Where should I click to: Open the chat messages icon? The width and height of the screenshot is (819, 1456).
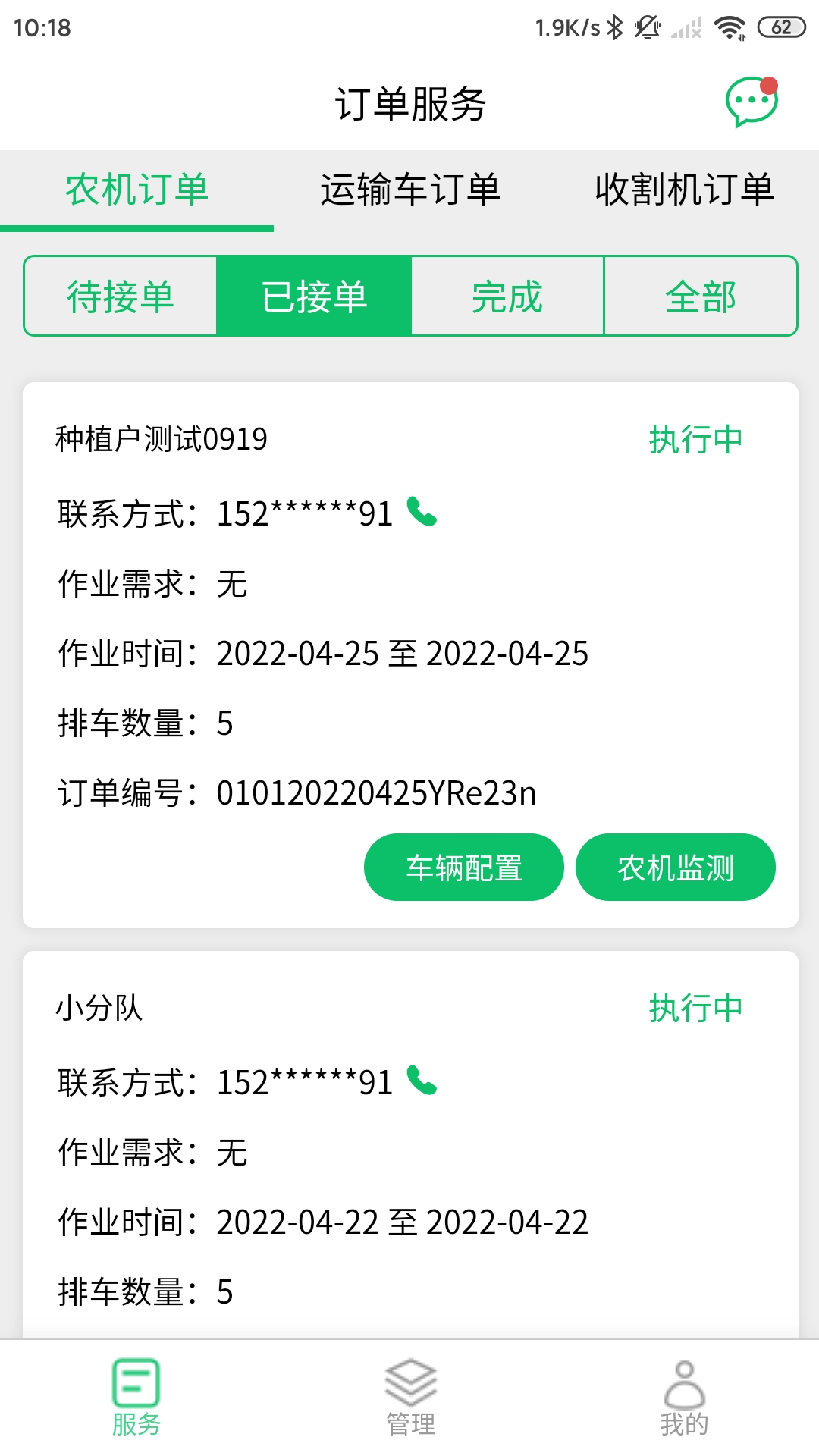[752, 102]
